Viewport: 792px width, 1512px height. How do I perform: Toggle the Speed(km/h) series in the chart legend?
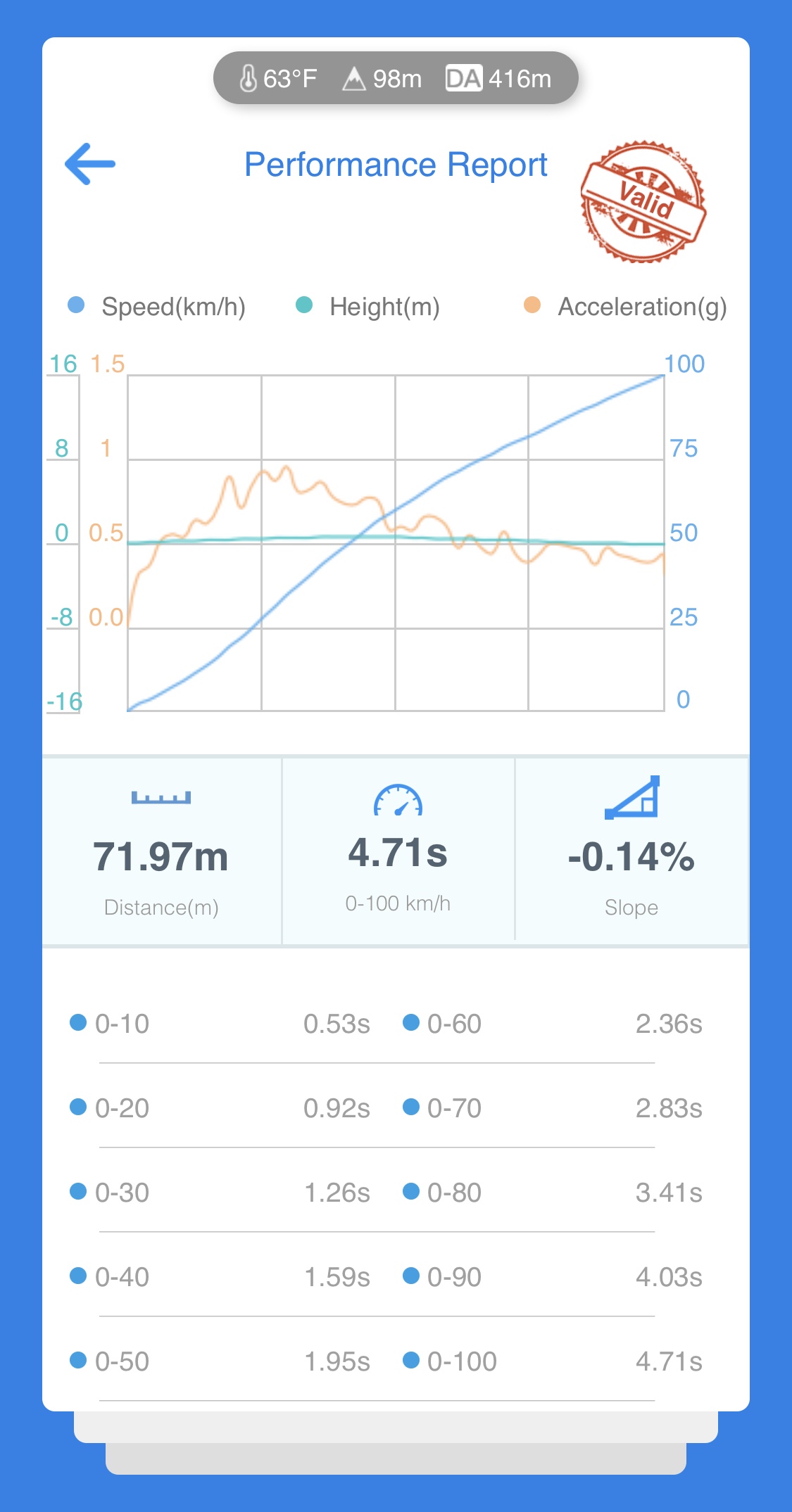click(156, 306)
